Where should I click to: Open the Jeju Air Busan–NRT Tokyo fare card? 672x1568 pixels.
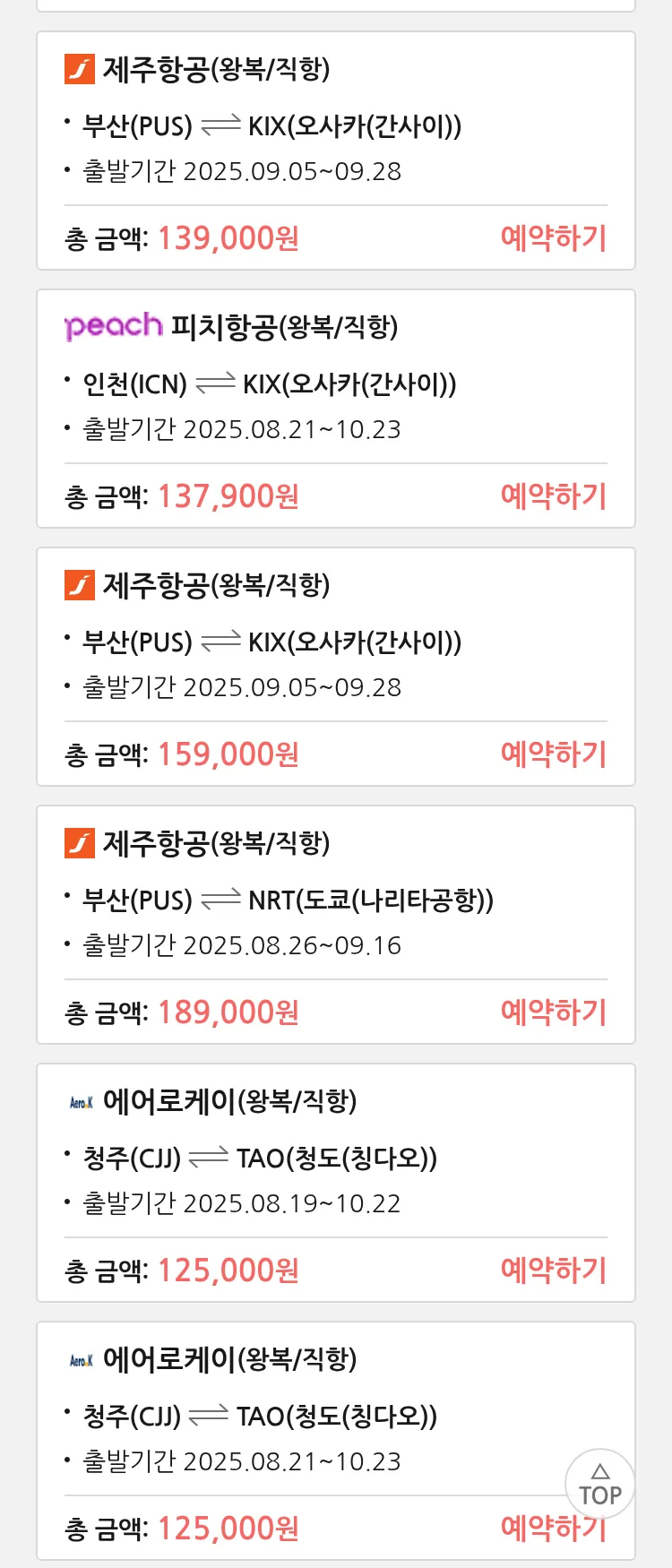pos(335,900)
